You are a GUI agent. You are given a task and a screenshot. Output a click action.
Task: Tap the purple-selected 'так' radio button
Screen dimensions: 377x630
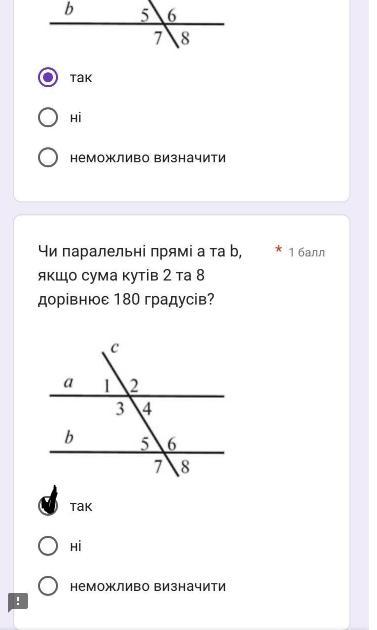click(x=48, y=77)
